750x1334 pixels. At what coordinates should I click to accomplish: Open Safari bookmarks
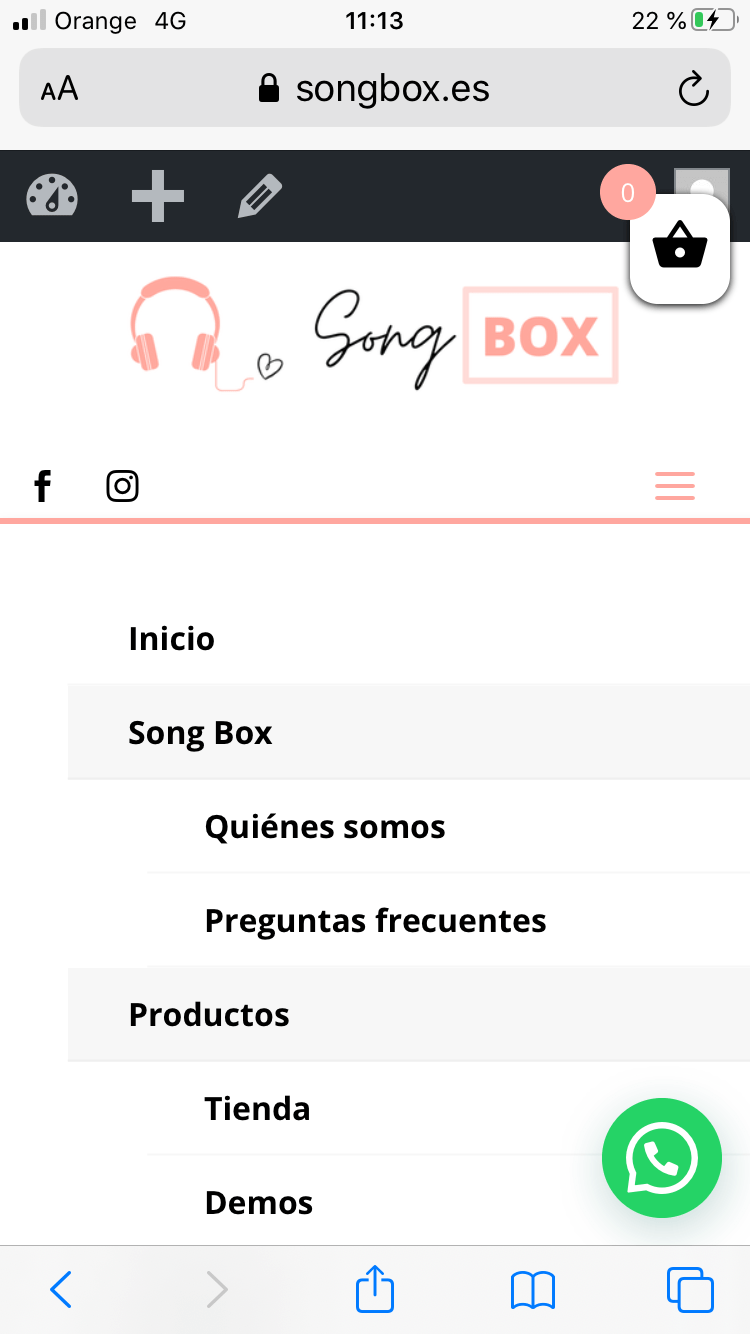[533, 1290]
